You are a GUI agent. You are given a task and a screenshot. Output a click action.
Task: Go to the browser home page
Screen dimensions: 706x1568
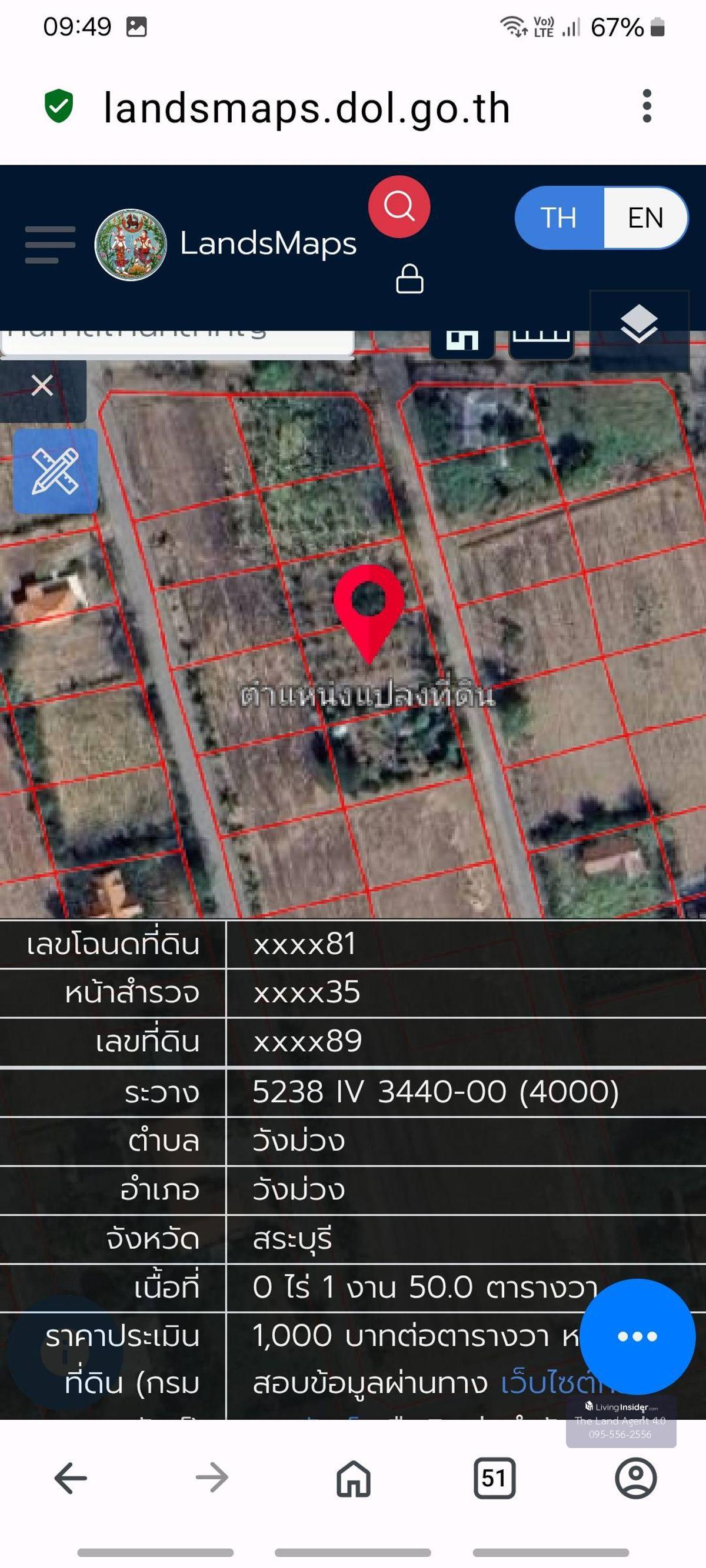click(354, 1477)
